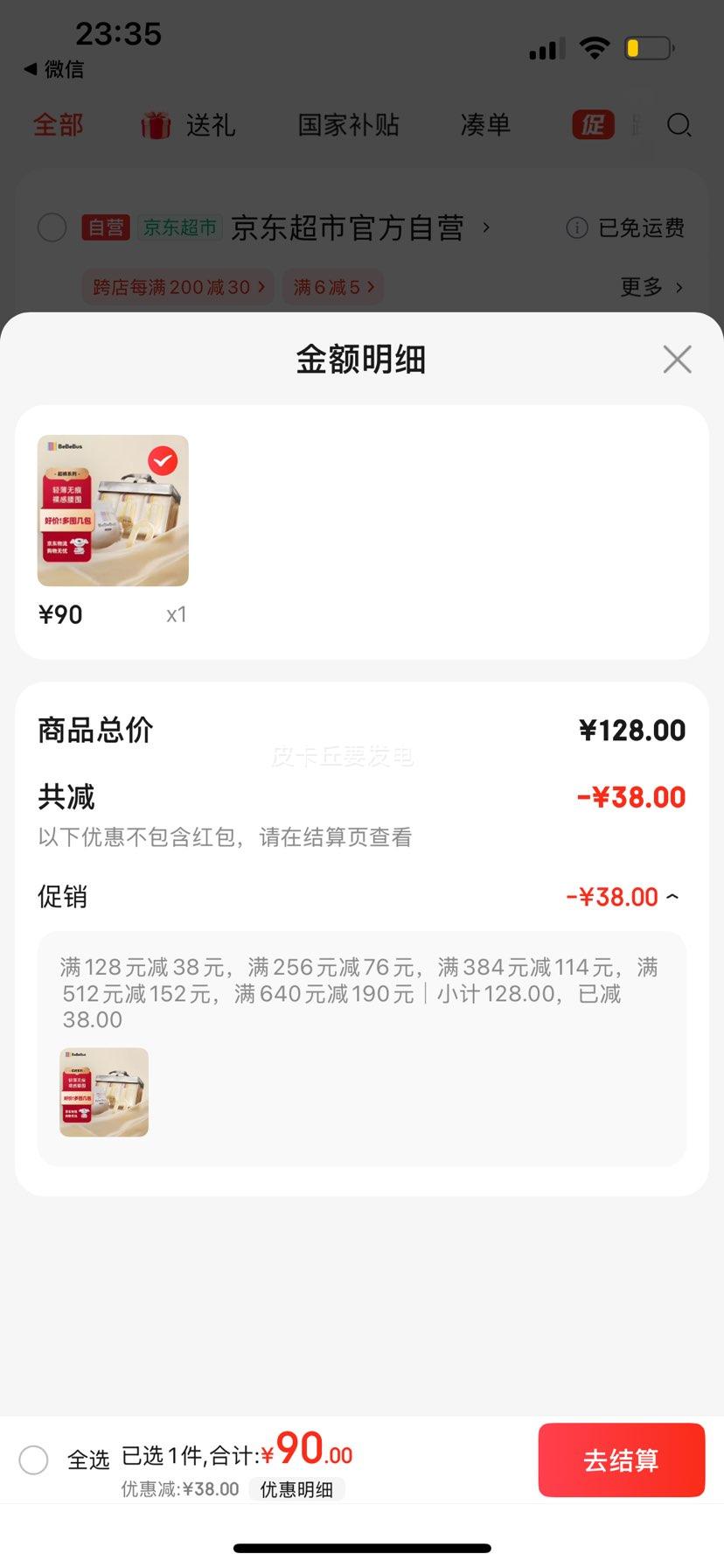
Task: Select the store checkbox circle
Action: pyautogui.click(x=52, y=227)
